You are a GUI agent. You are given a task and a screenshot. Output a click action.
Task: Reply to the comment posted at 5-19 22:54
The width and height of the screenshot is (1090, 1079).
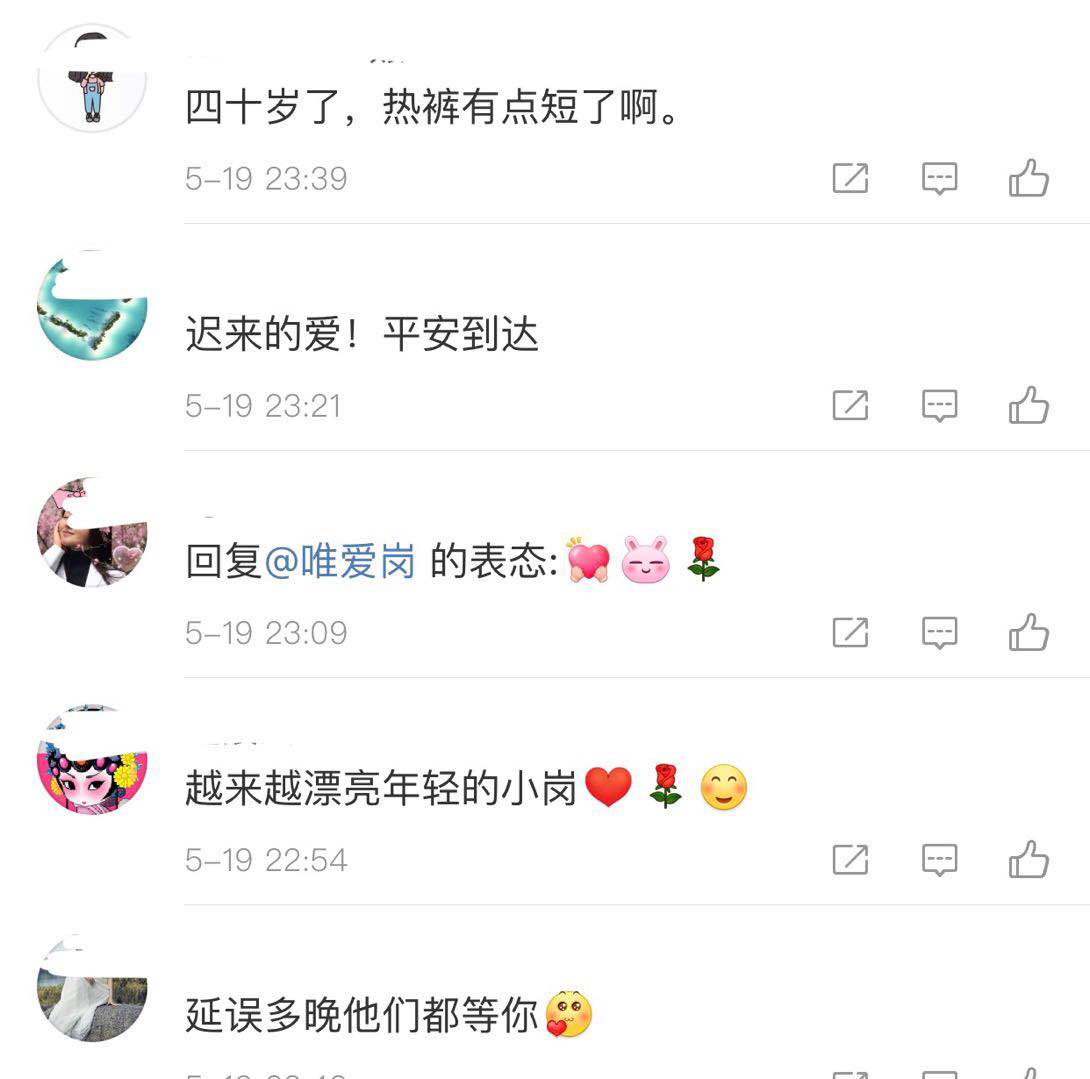pos(939,860)
